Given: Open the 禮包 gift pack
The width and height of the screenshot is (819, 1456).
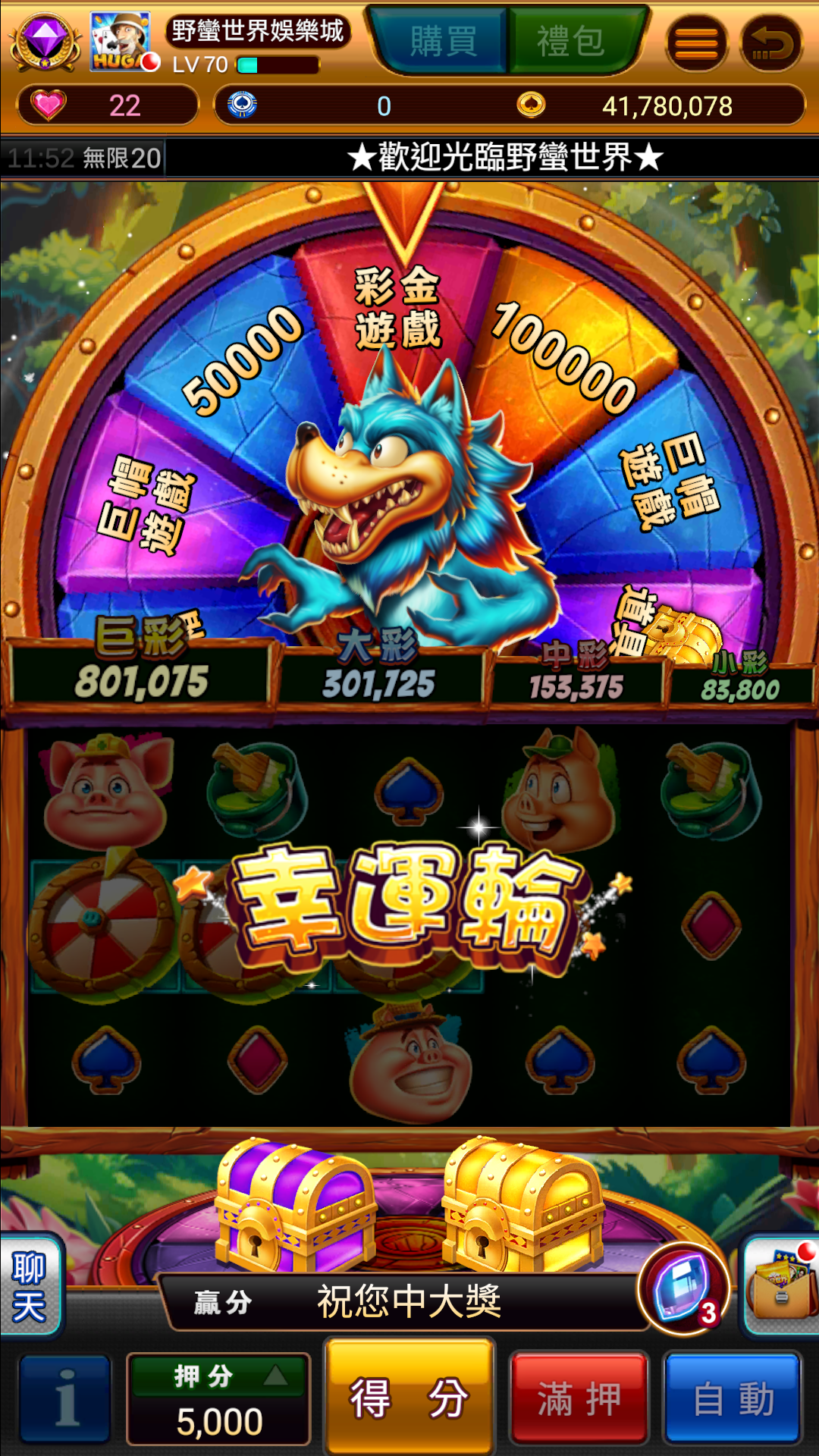Looking at the screenshot, I should pyautogui.click(x=571, y=41).
